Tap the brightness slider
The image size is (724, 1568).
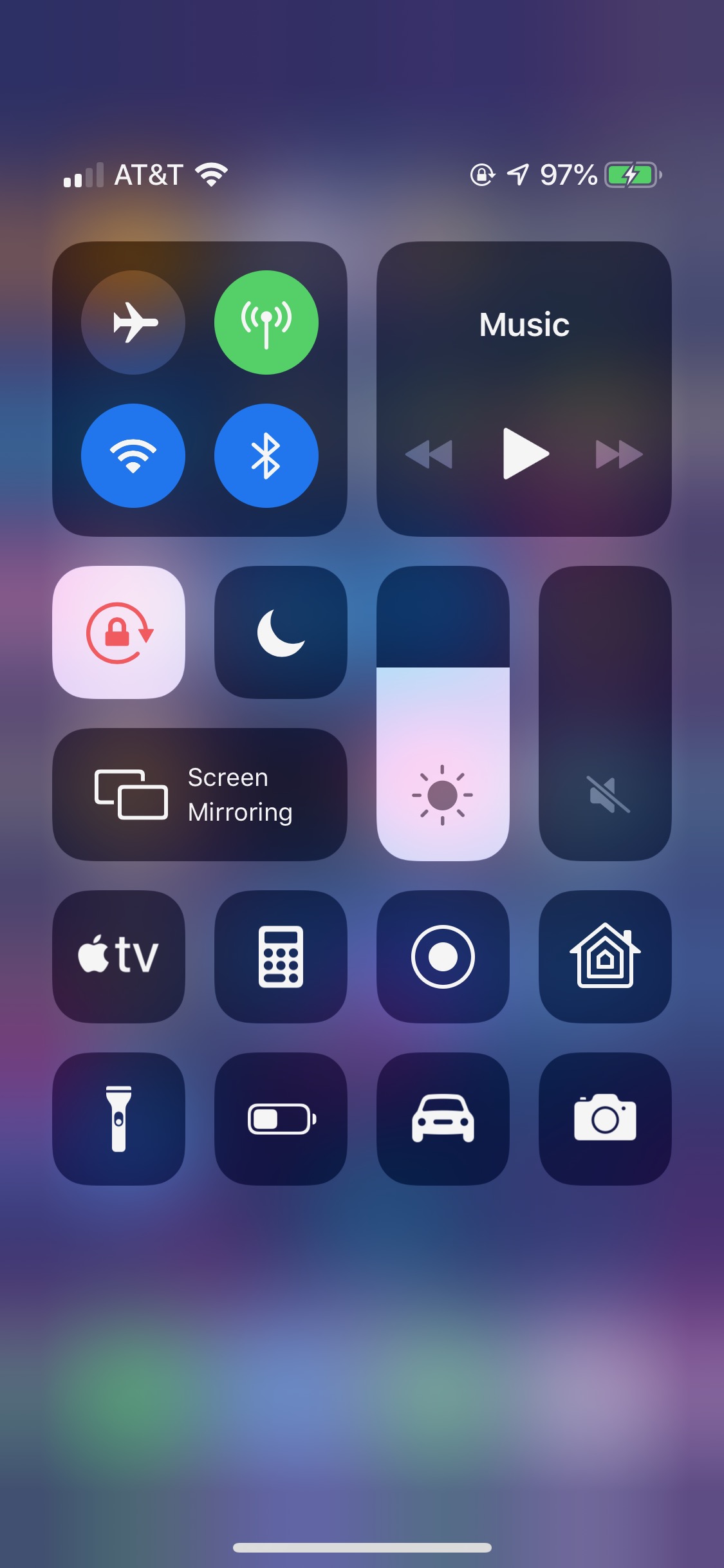[443, 713]
